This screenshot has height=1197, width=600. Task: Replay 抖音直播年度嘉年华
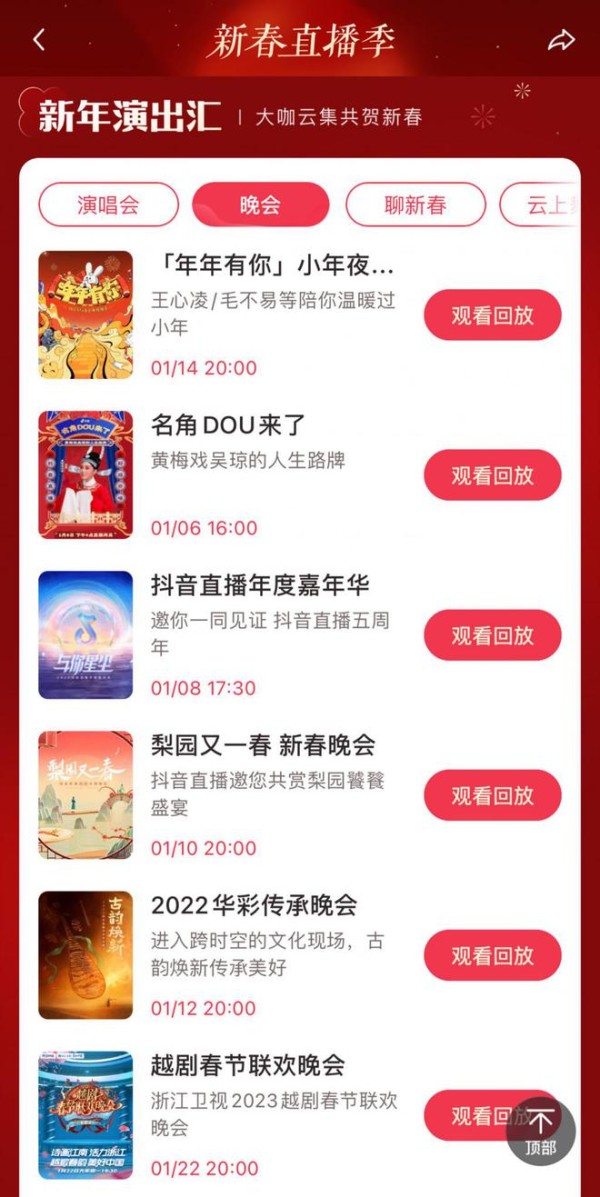pos(492,635)
